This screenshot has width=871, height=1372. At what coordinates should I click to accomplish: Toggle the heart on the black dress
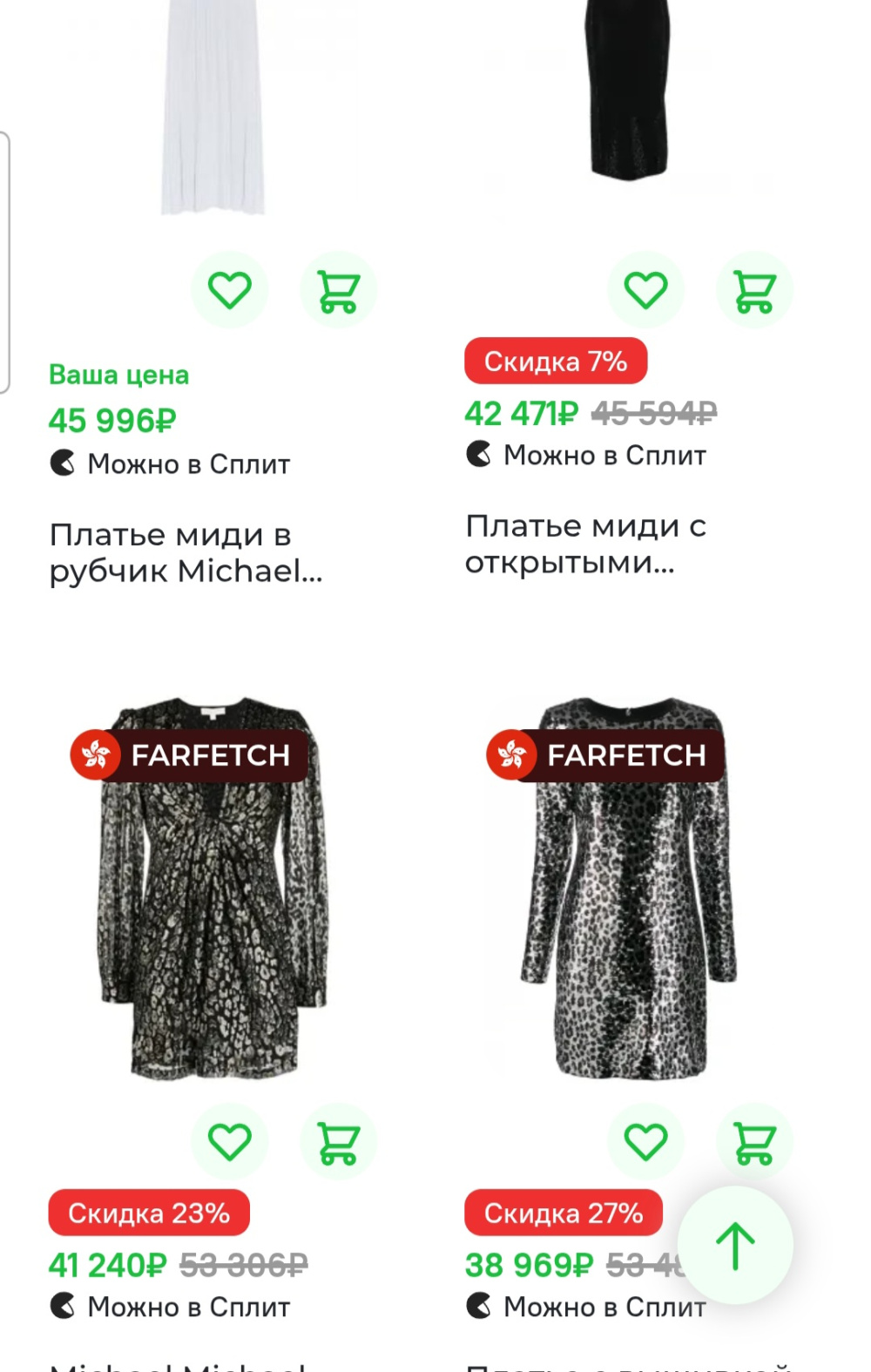pos(645,290)
